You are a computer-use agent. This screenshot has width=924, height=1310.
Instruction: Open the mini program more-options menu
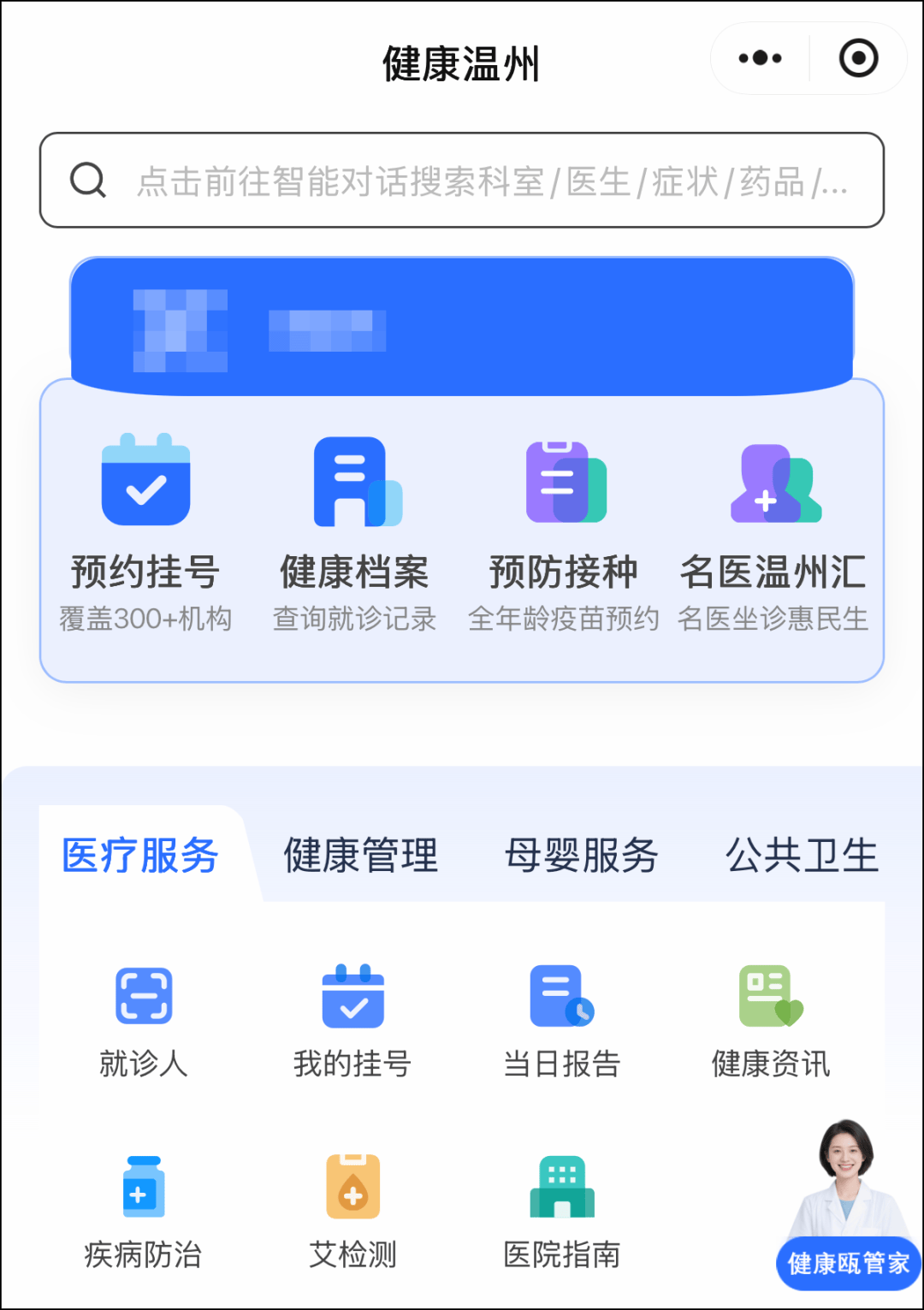pos(760,58)
